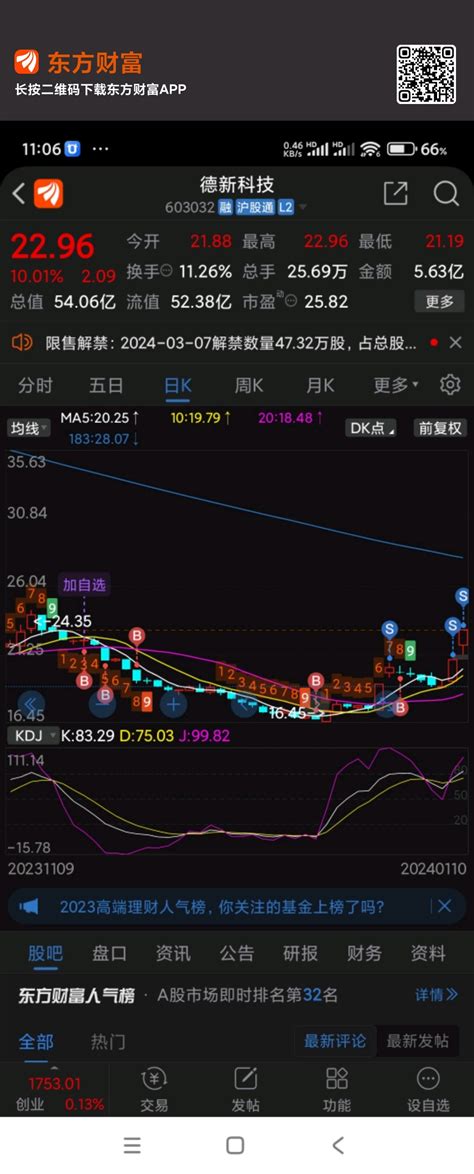Tap the 前复权 adjustment button
The width and height of the screenshot is (474, 1174).
pyautogui.click(x=440, y=428)
